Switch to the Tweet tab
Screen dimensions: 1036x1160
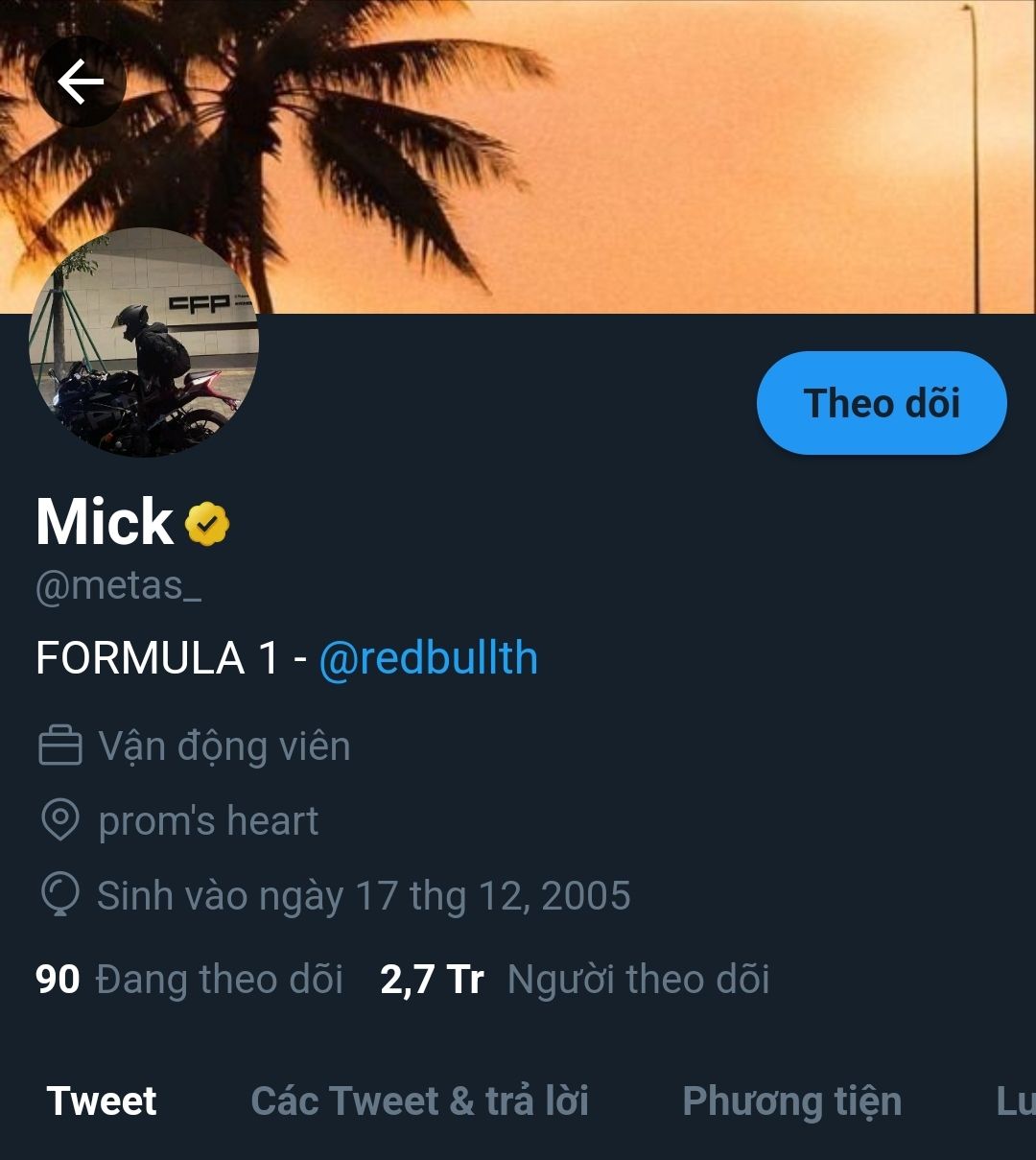[x=102, y=1101]
